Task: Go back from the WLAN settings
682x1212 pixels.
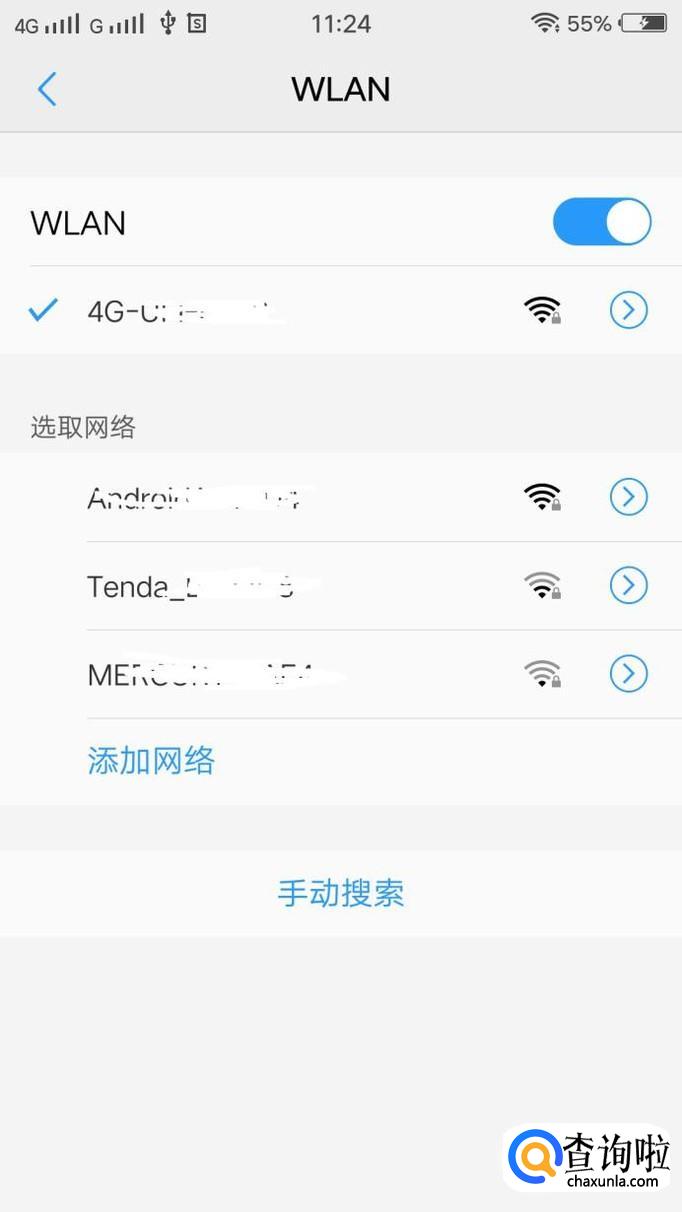Action: [x=47, y=89]
